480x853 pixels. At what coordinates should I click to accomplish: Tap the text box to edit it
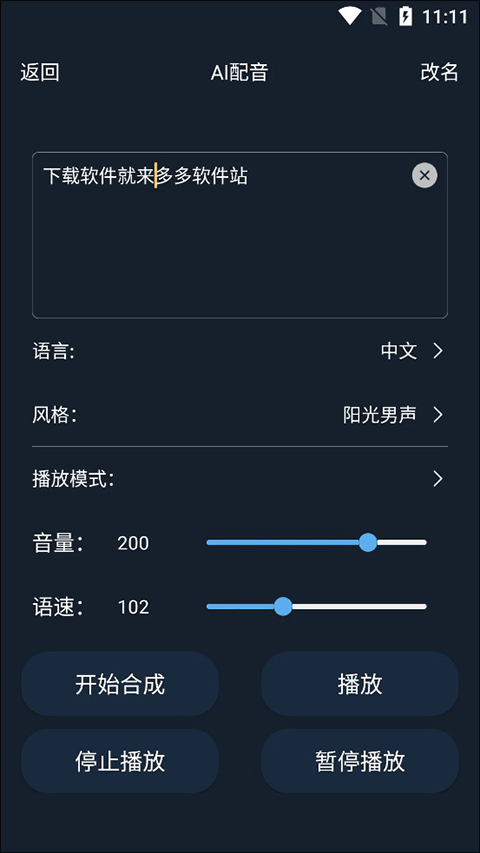point(240,235)
